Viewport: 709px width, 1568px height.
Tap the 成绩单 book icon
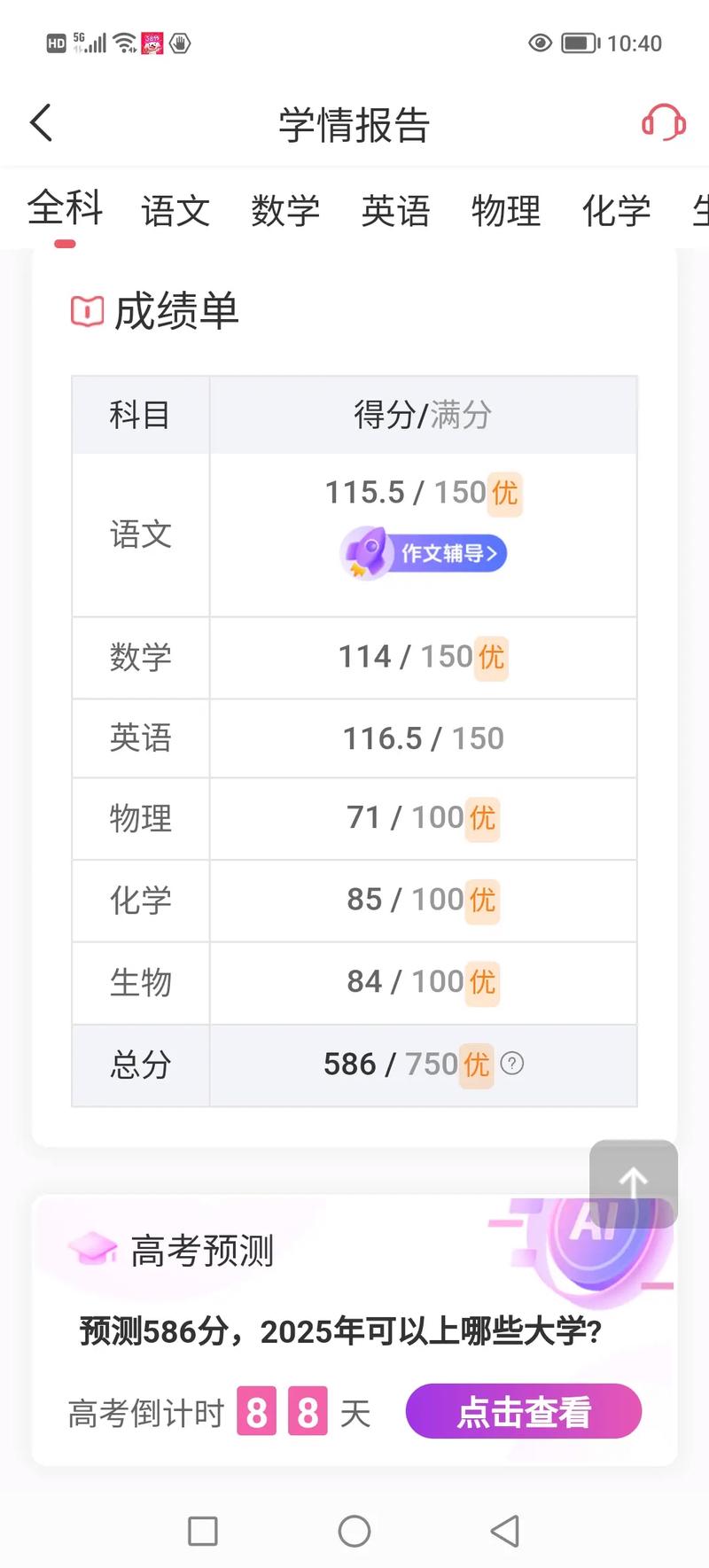pyautogui.click(x=86, y=310)
